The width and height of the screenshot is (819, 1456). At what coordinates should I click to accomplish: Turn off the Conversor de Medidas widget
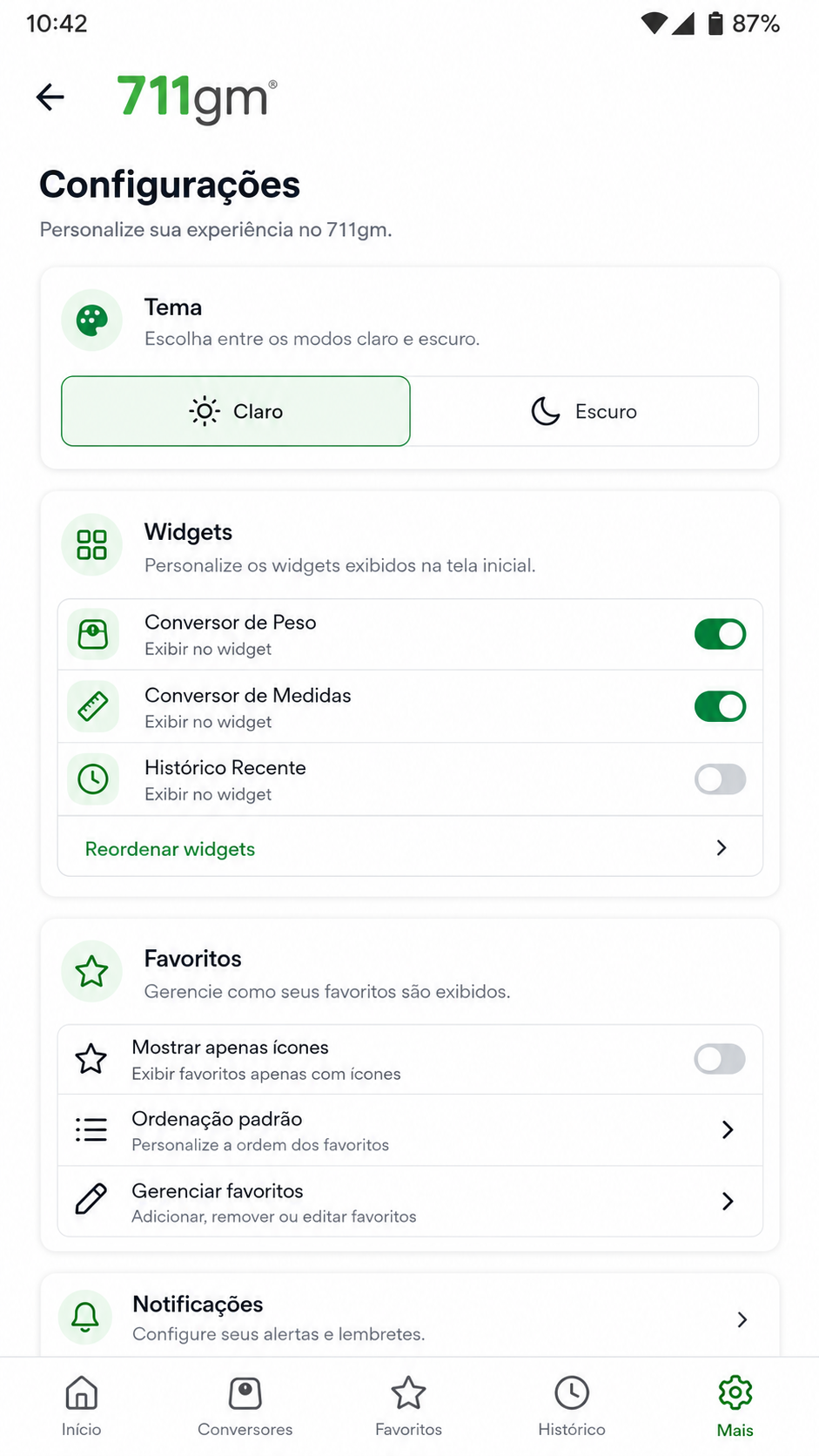(x=720, y=706)
